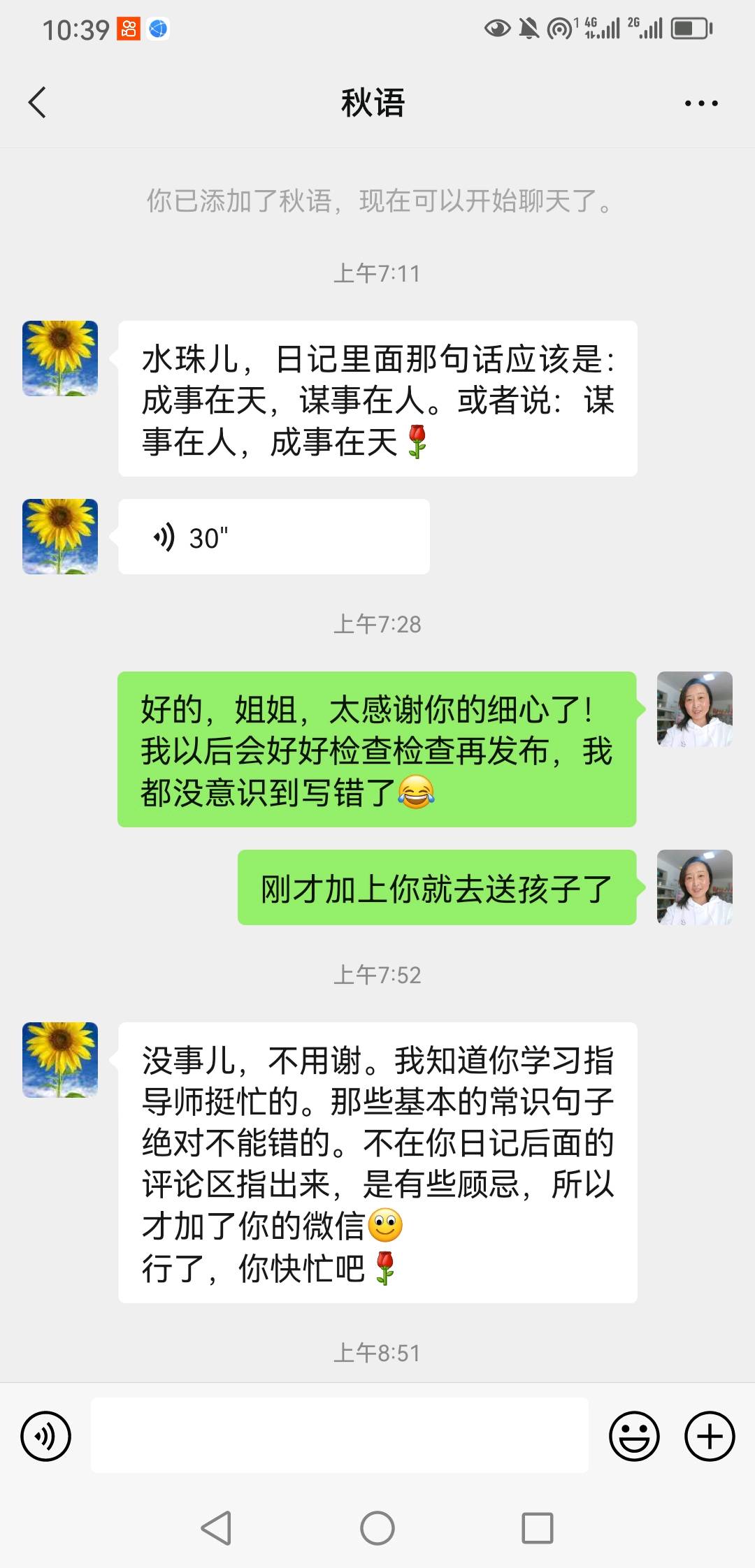755x1568 pixels.
Task: View my own profile avatar beside 刚才加上你就去送孩子了
Action: 694,887
